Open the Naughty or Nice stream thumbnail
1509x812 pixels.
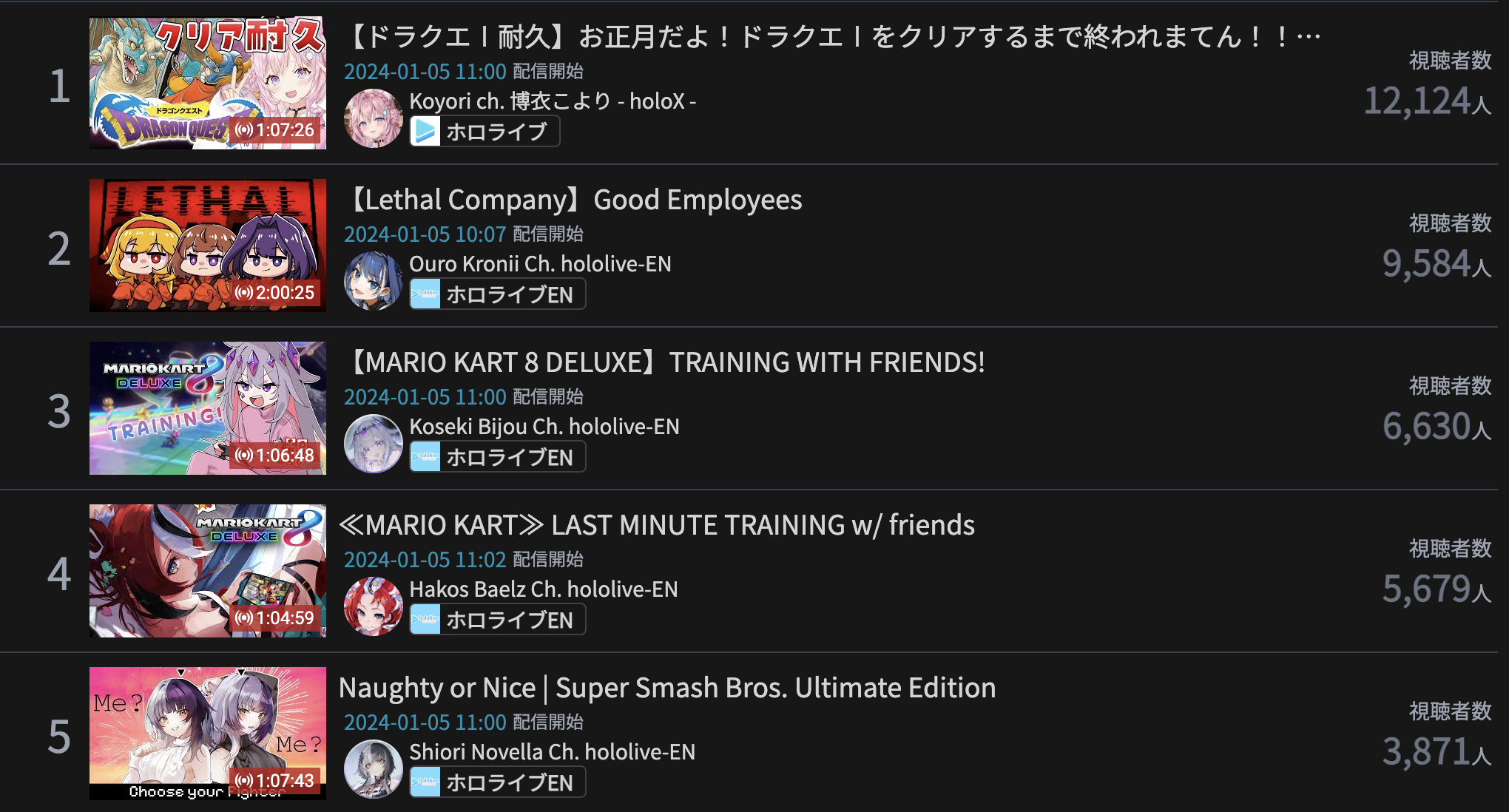[x=207, y=734]
